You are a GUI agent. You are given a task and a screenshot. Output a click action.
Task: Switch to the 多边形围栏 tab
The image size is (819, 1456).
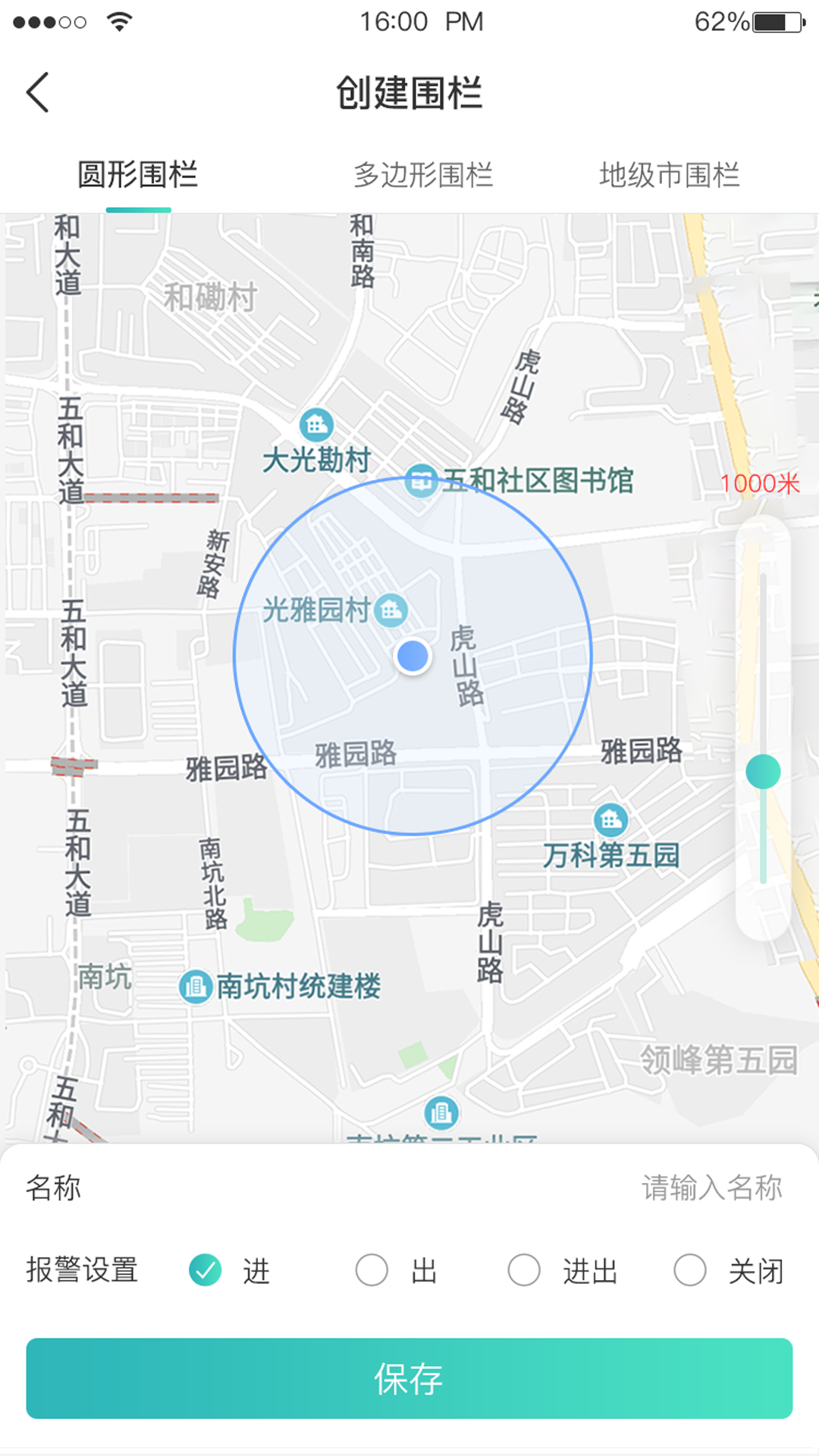coord(423,175)
